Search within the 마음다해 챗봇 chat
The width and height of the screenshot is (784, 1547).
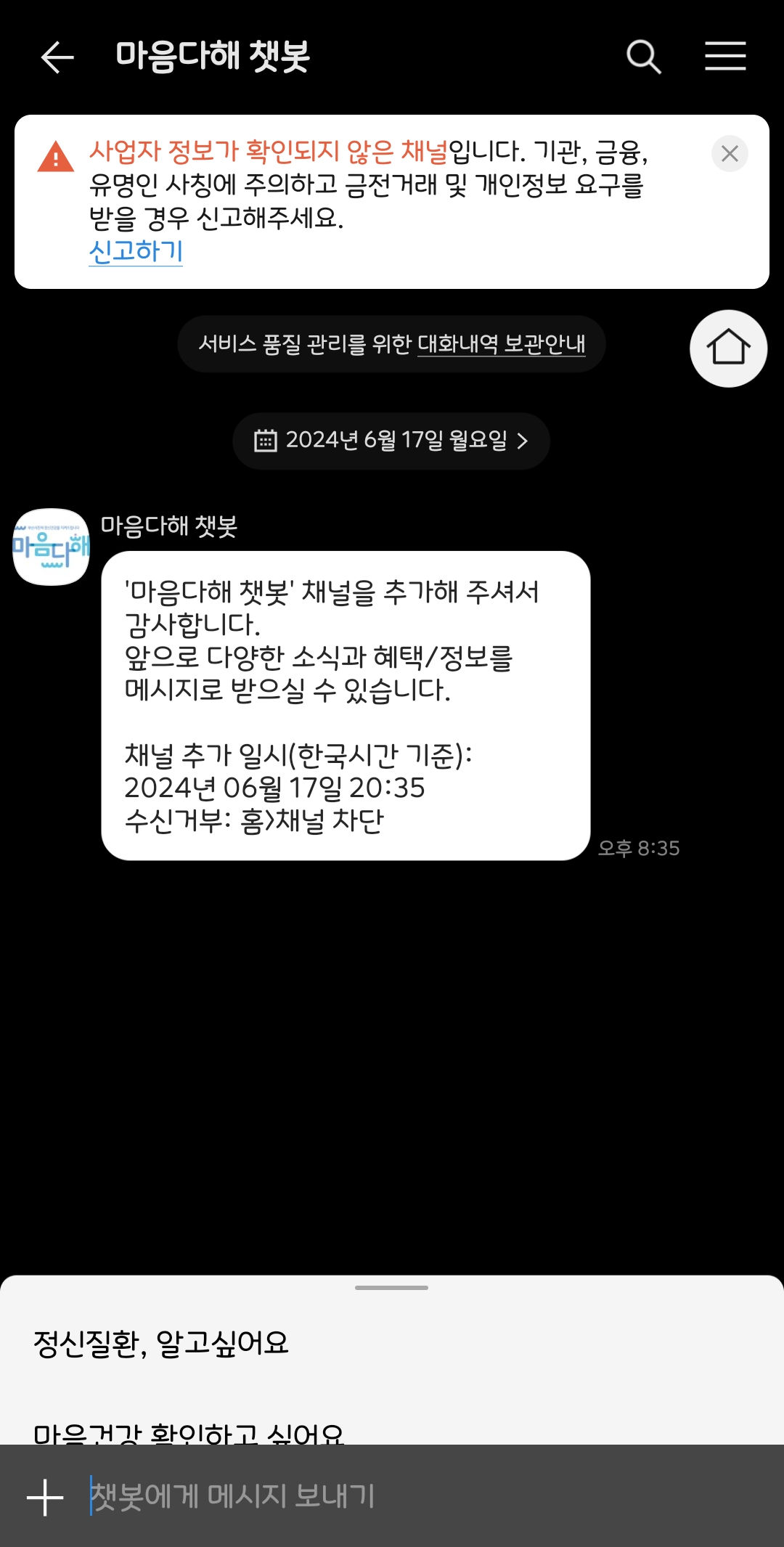click(643, 57)
